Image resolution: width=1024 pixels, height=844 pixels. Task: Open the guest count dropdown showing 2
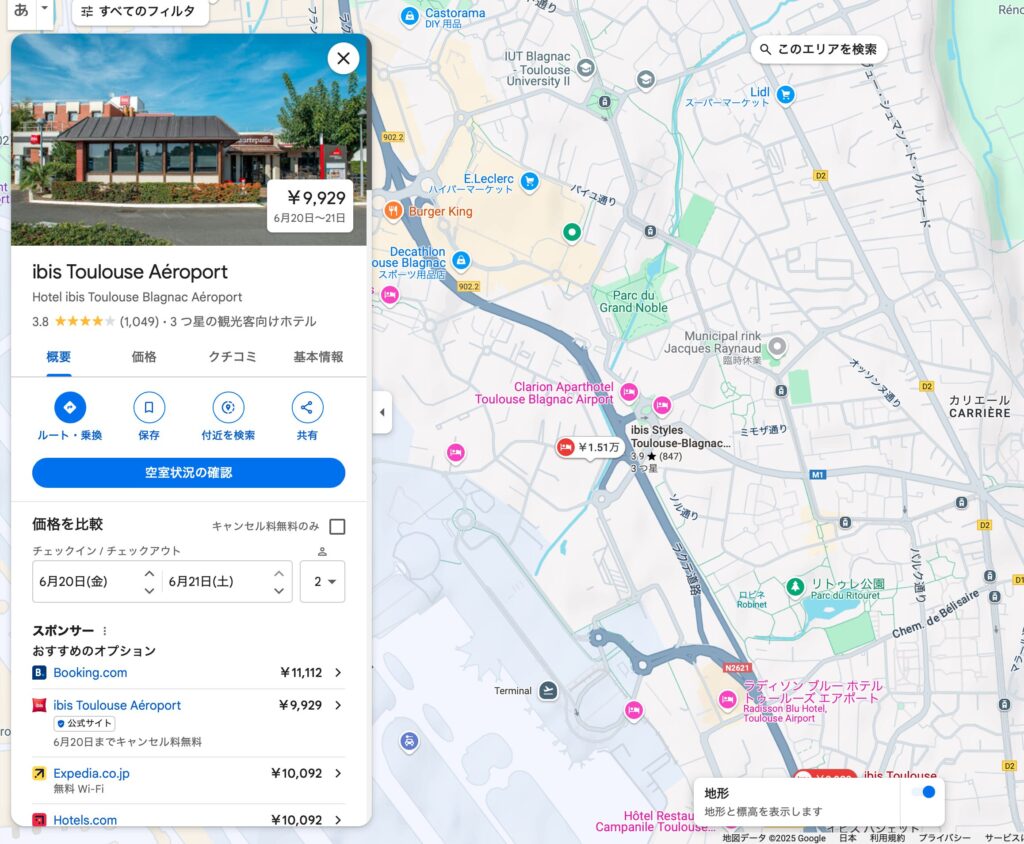322,581
